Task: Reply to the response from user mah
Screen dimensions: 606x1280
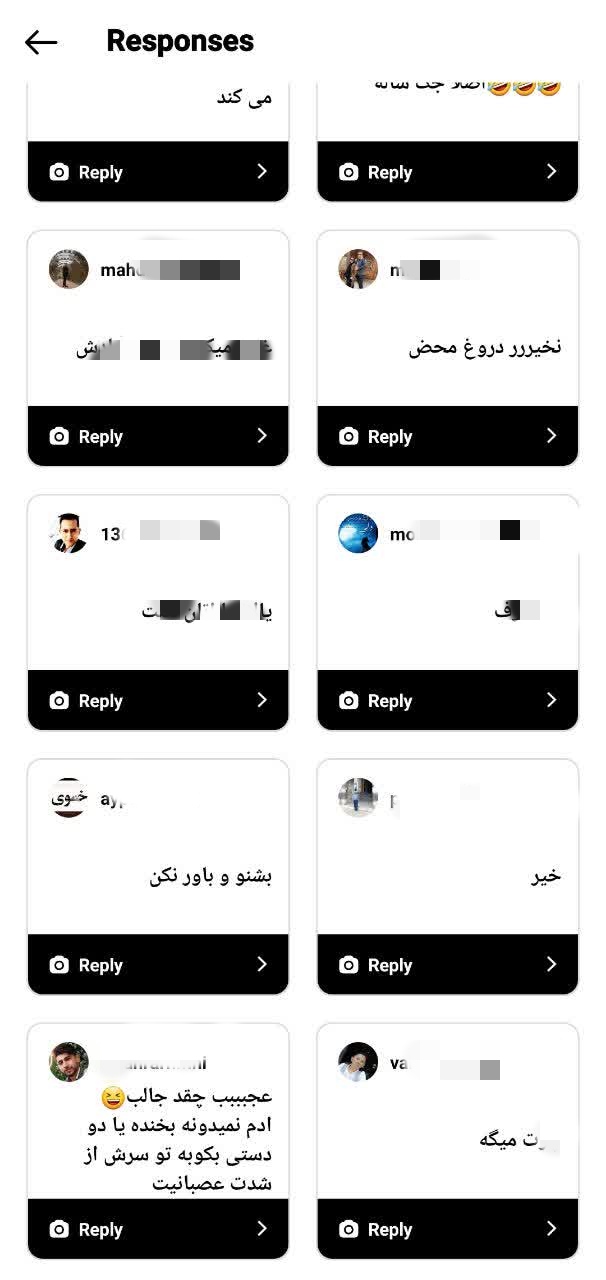Action: coord(158,436)
